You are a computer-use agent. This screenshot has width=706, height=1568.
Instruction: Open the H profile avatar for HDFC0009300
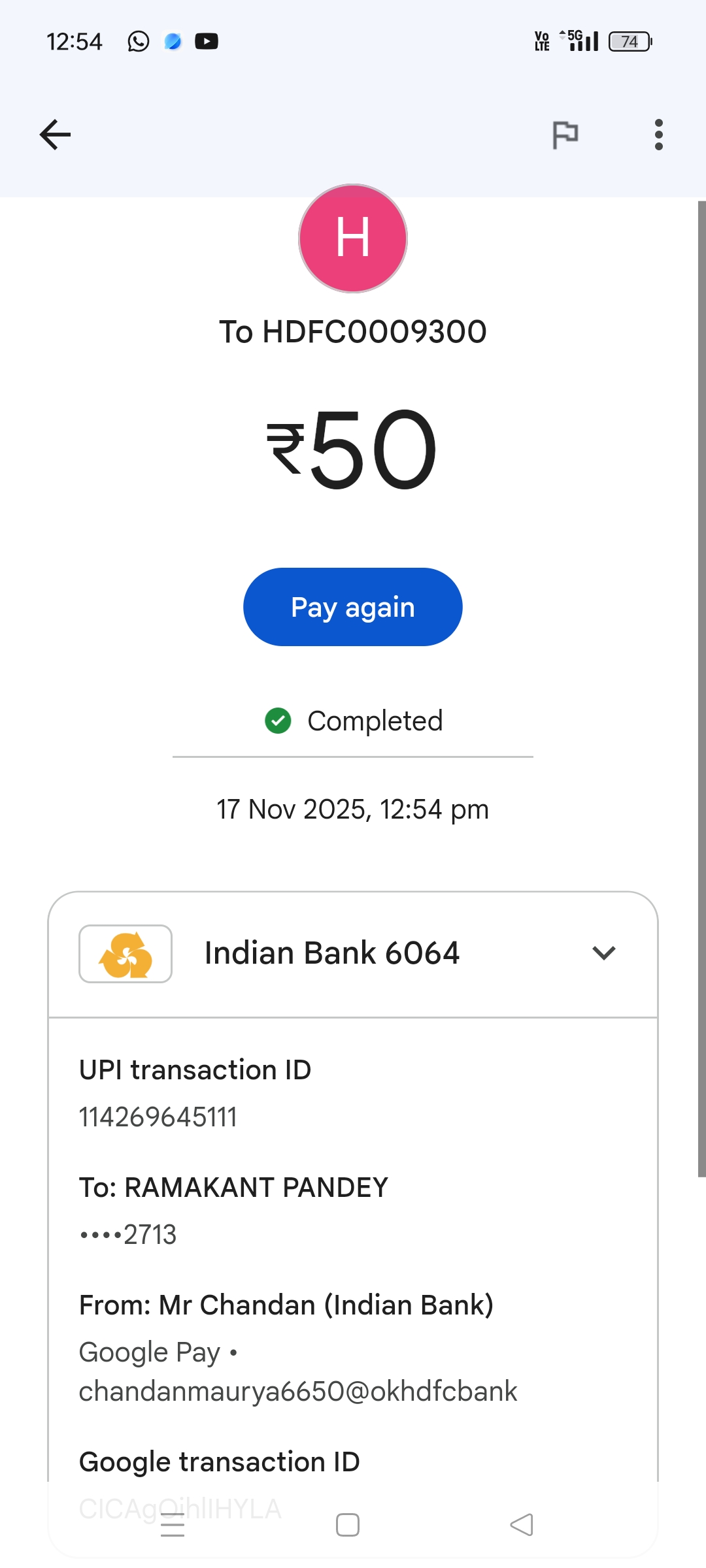352,238
